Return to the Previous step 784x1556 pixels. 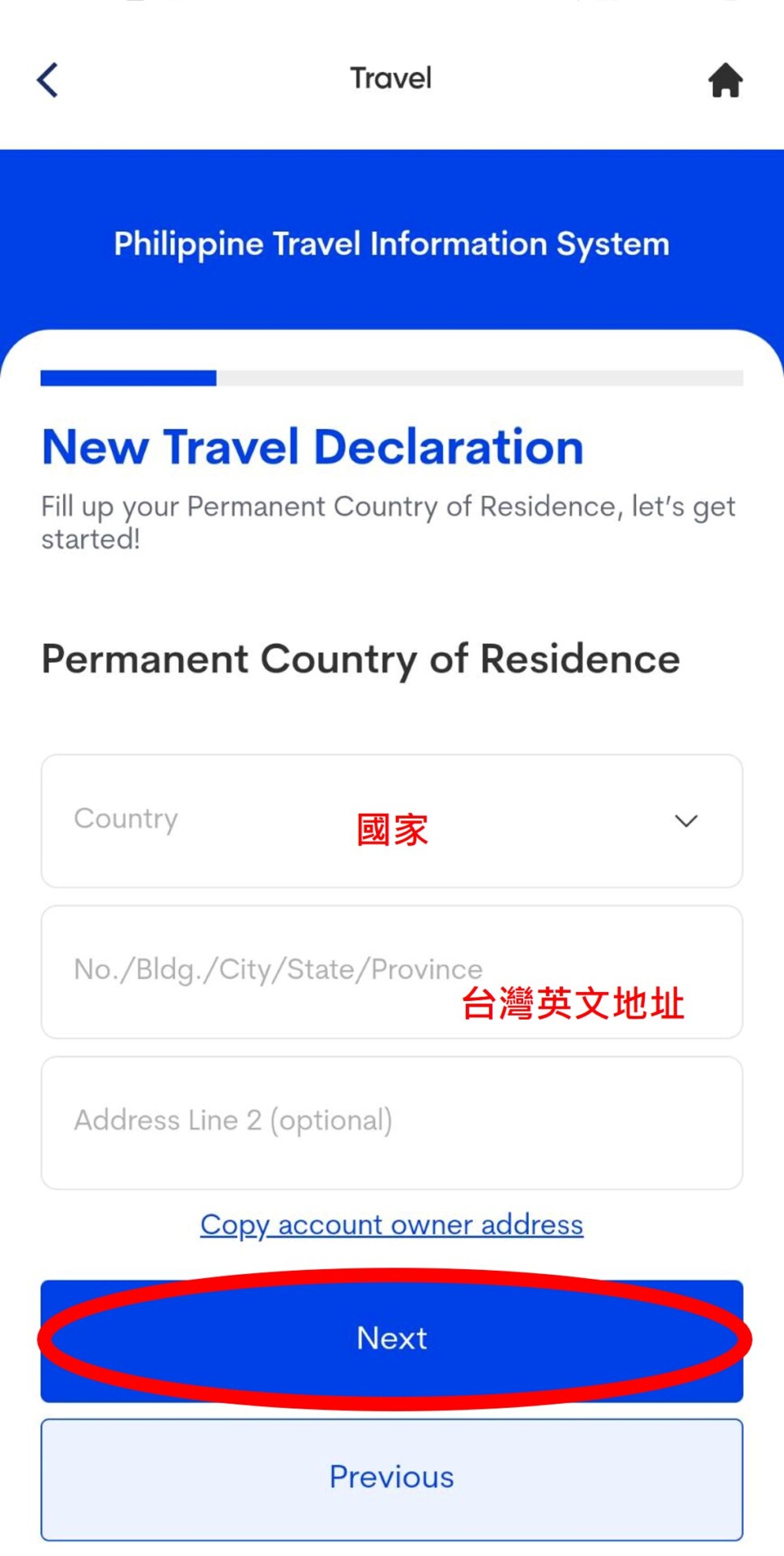click(x=391, y=1477)
